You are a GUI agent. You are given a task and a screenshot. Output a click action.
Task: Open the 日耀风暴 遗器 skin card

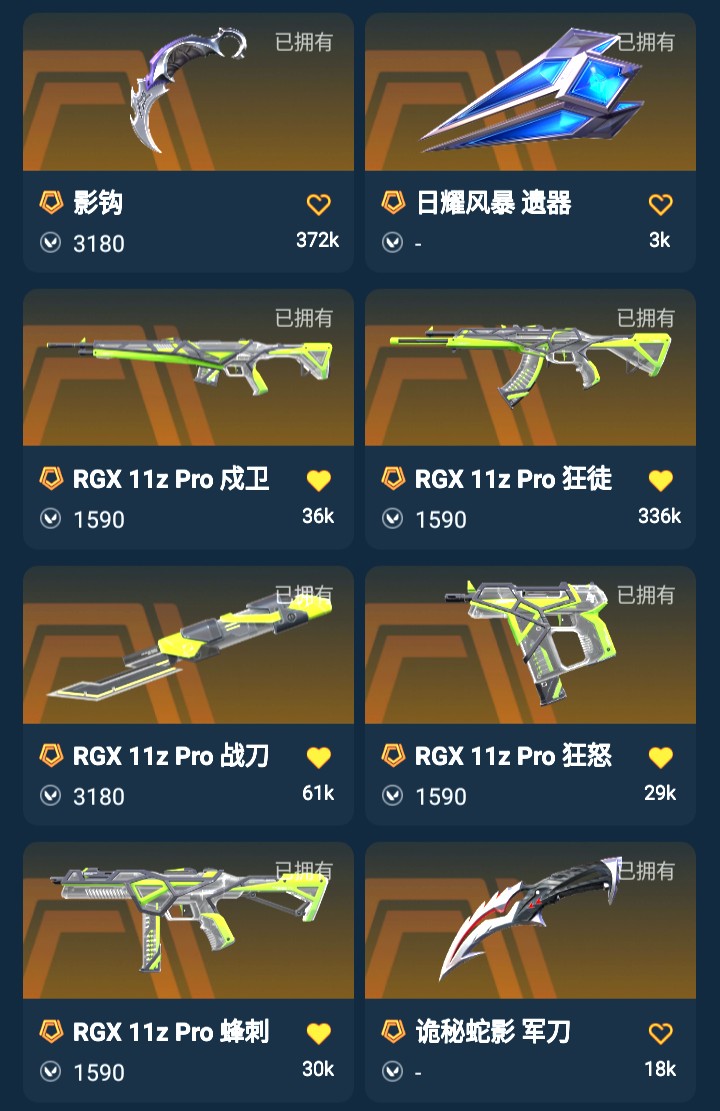click(530, 100)
